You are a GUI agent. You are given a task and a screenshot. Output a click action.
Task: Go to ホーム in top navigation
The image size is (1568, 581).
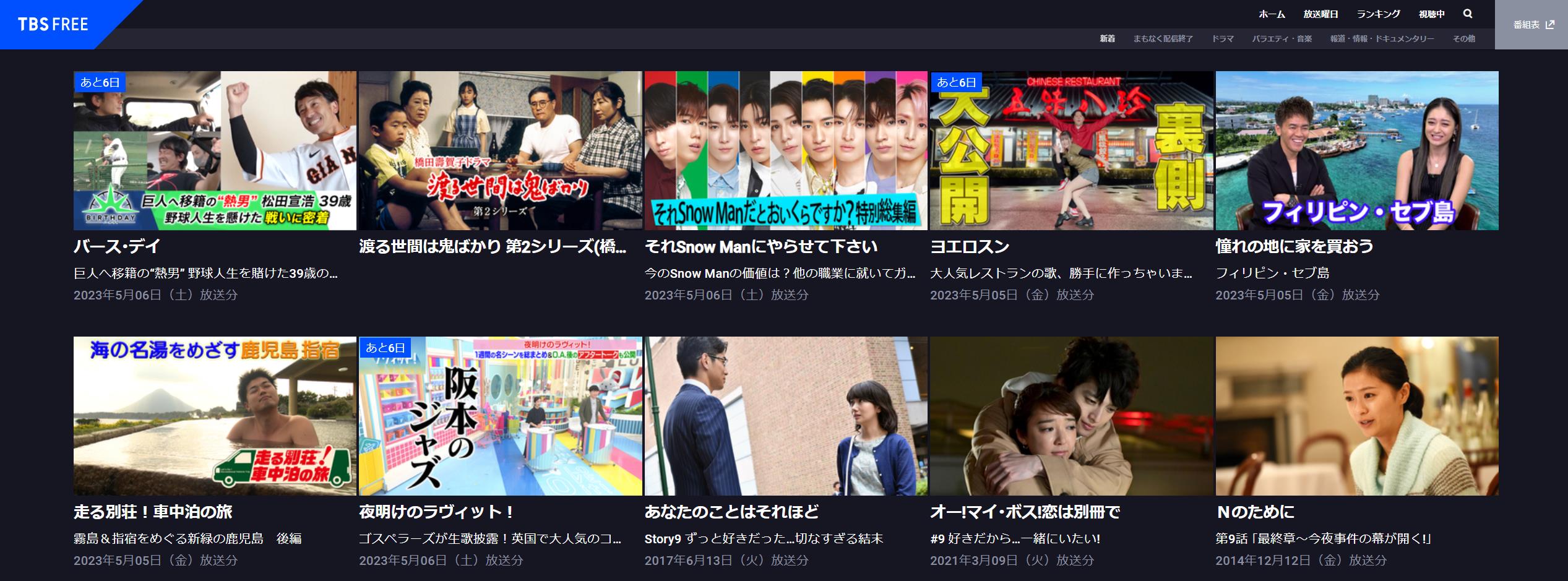1272,14
